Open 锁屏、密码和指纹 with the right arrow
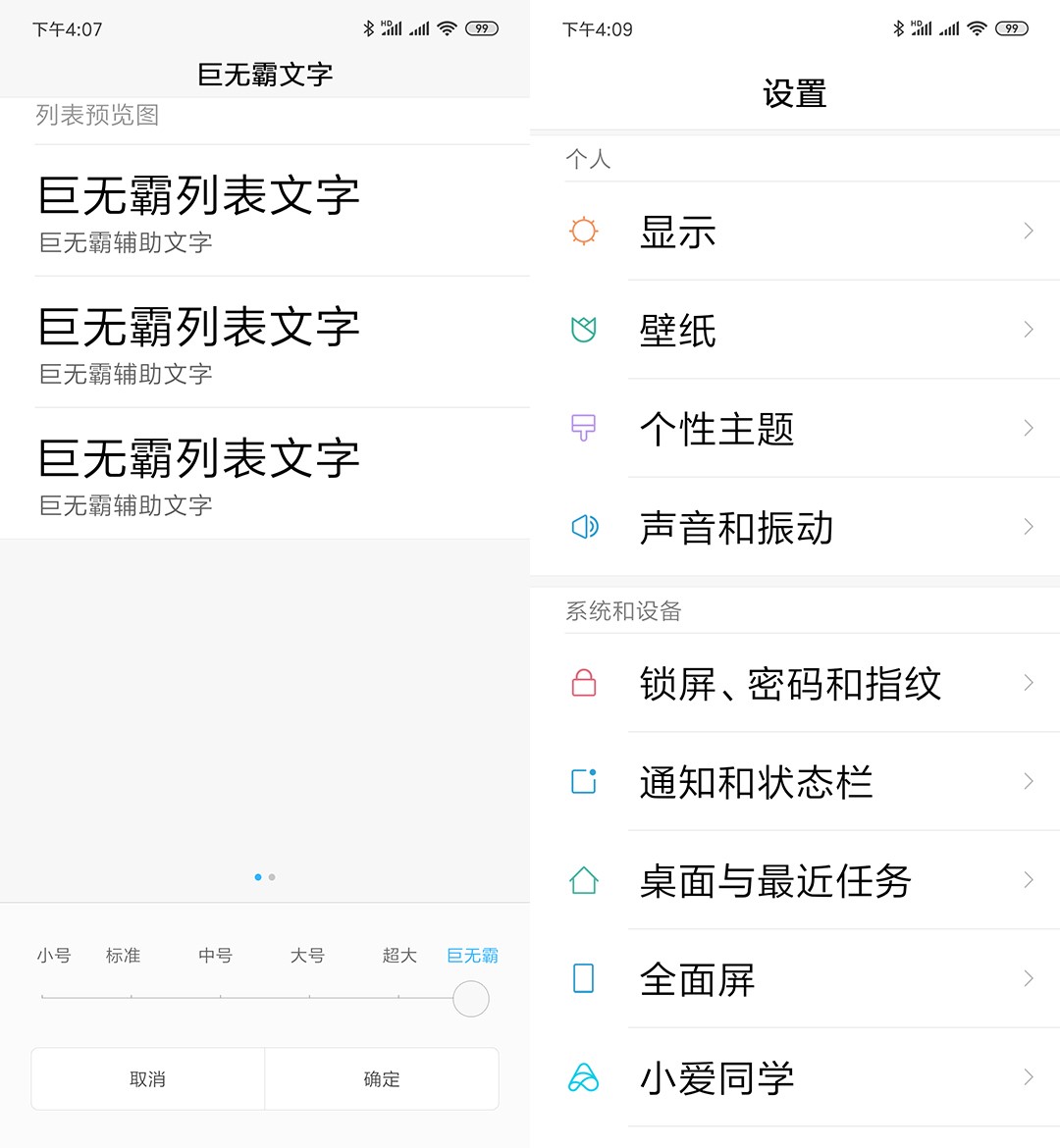The height and width of the screenshot is (1148, 1060). click(1028, 684)
